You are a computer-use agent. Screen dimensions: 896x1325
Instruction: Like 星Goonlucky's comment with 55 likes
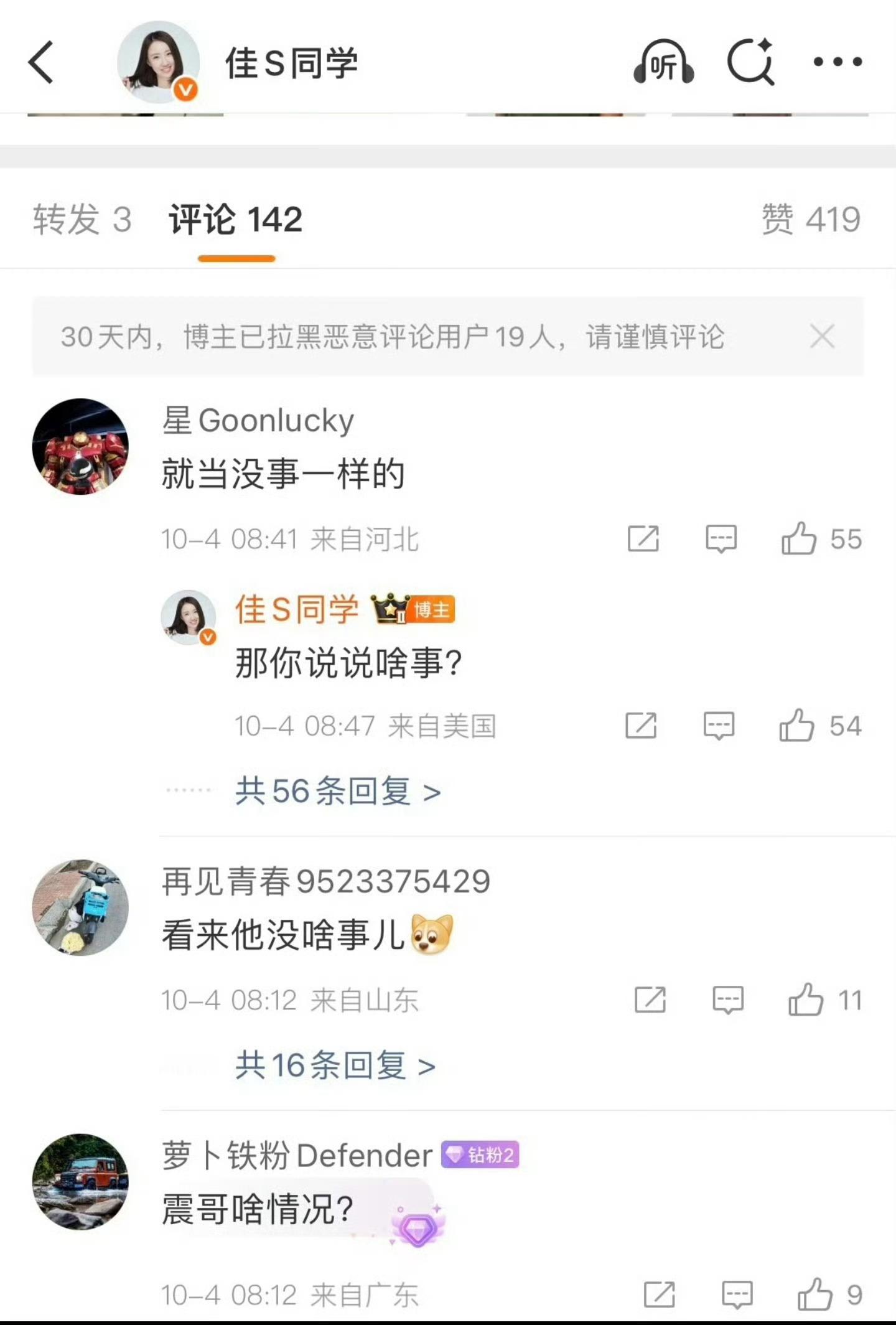point(800,539)
